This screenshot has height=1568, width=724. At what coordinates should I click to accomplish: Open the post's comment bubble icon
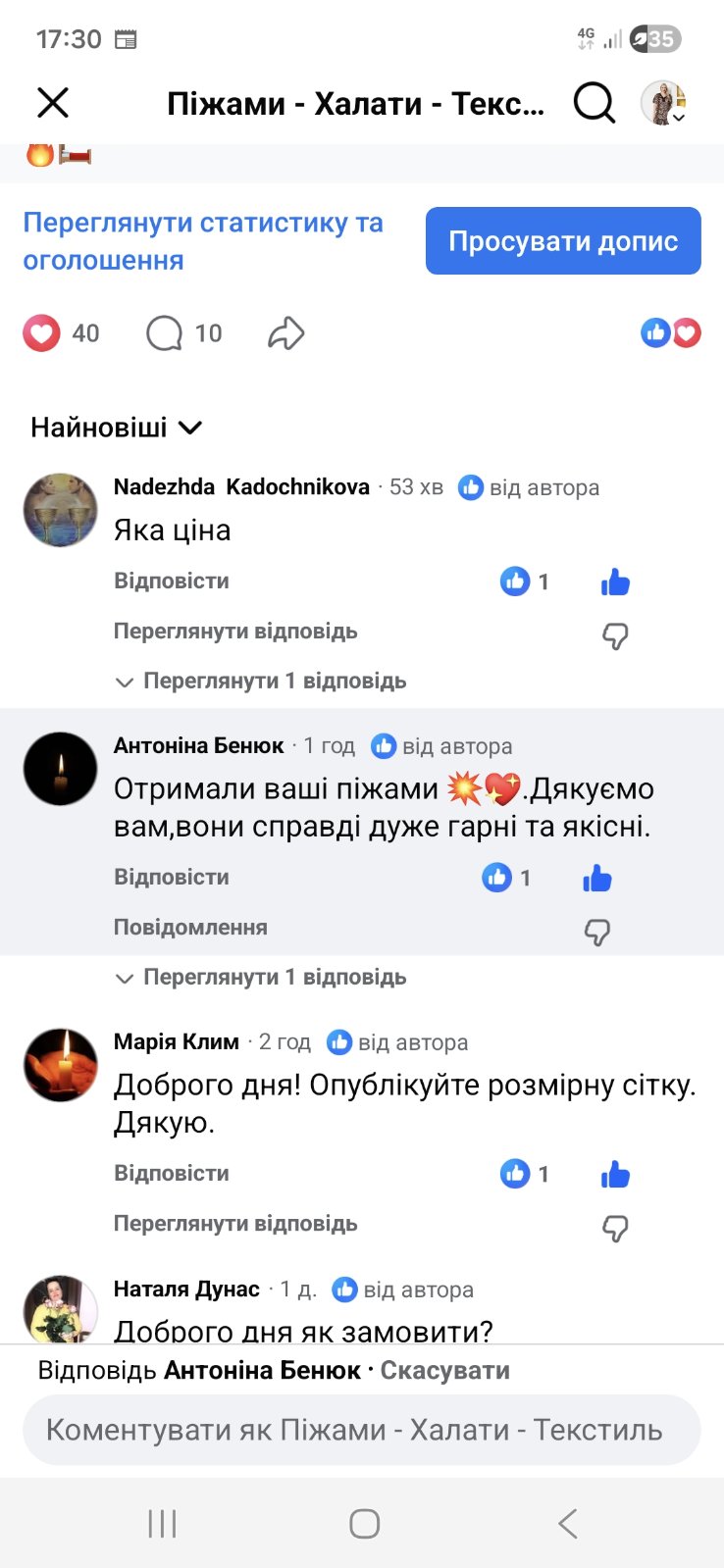pos(164,333)
